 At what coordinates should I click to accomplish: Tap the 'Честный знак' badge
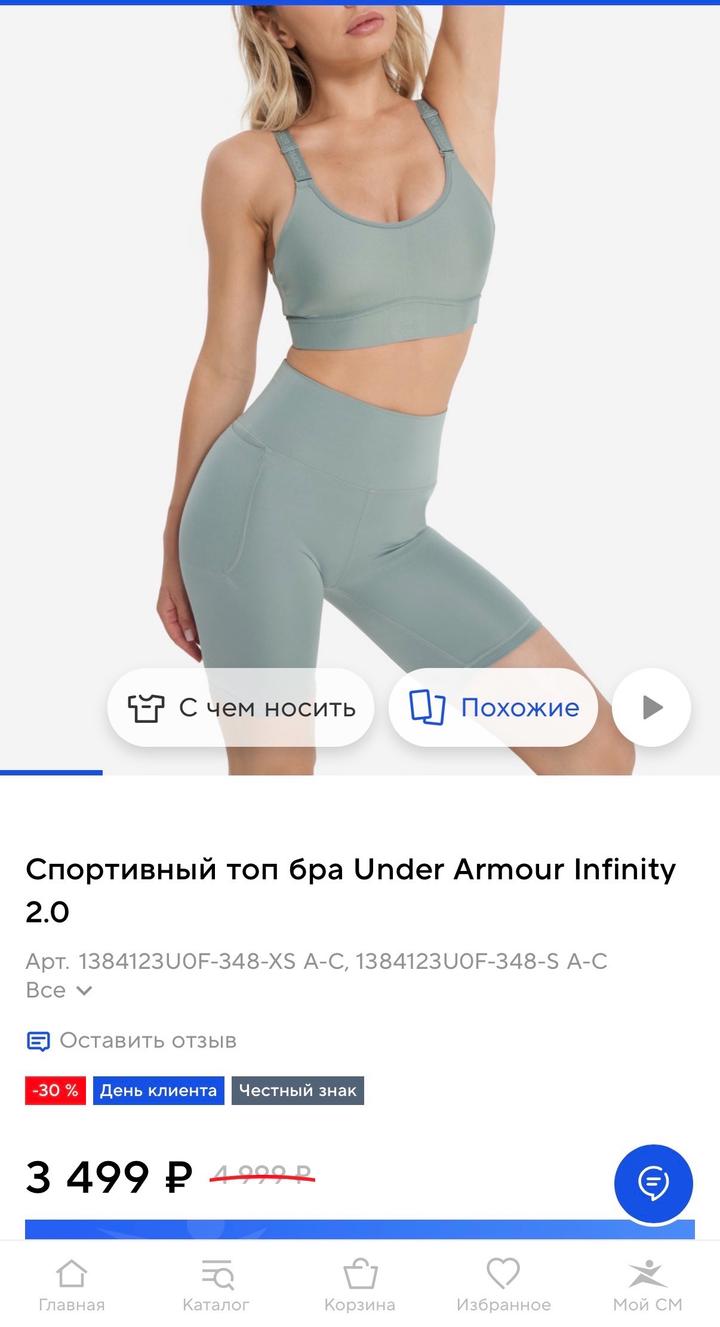pos(298,1090)
